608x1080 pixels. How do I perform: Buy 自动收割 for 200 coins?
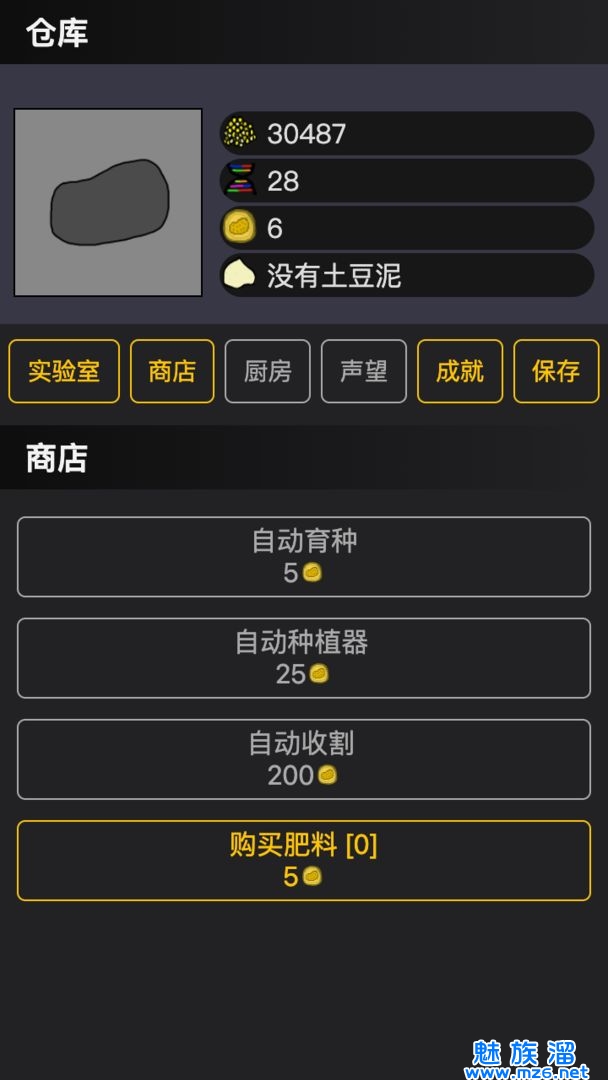(x=304, y=759)
